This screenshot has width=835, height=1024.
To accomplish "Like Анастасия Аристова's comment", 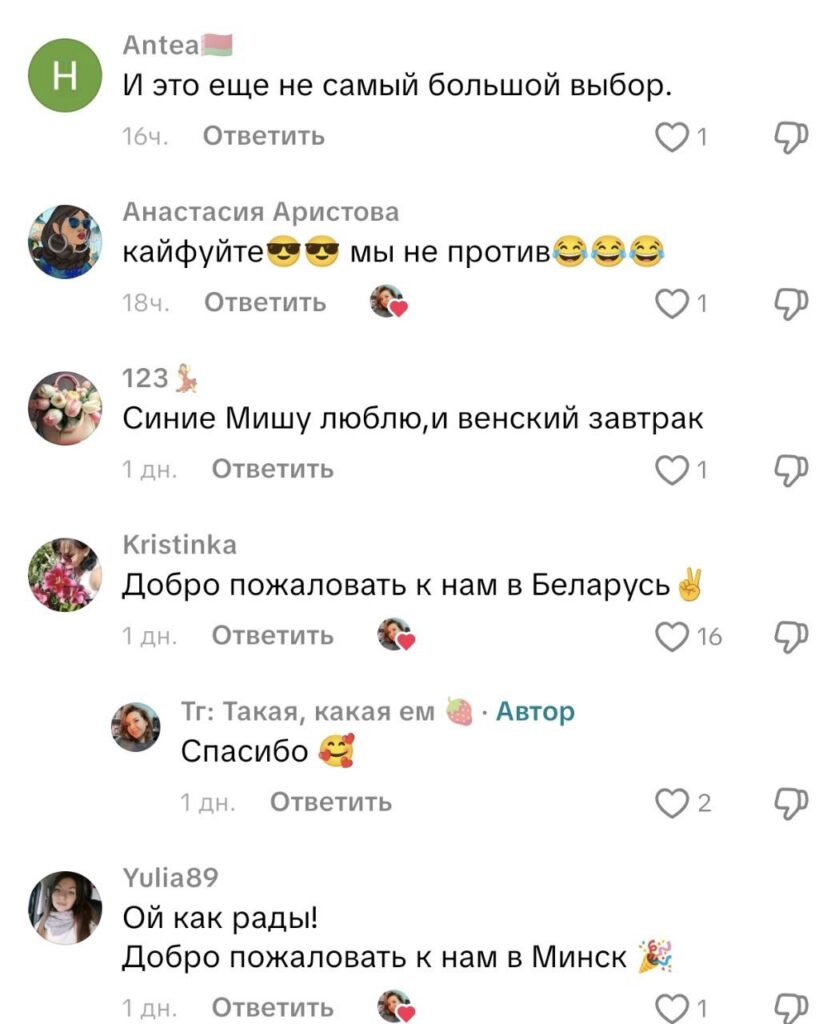I will click(x=671, y=303).
